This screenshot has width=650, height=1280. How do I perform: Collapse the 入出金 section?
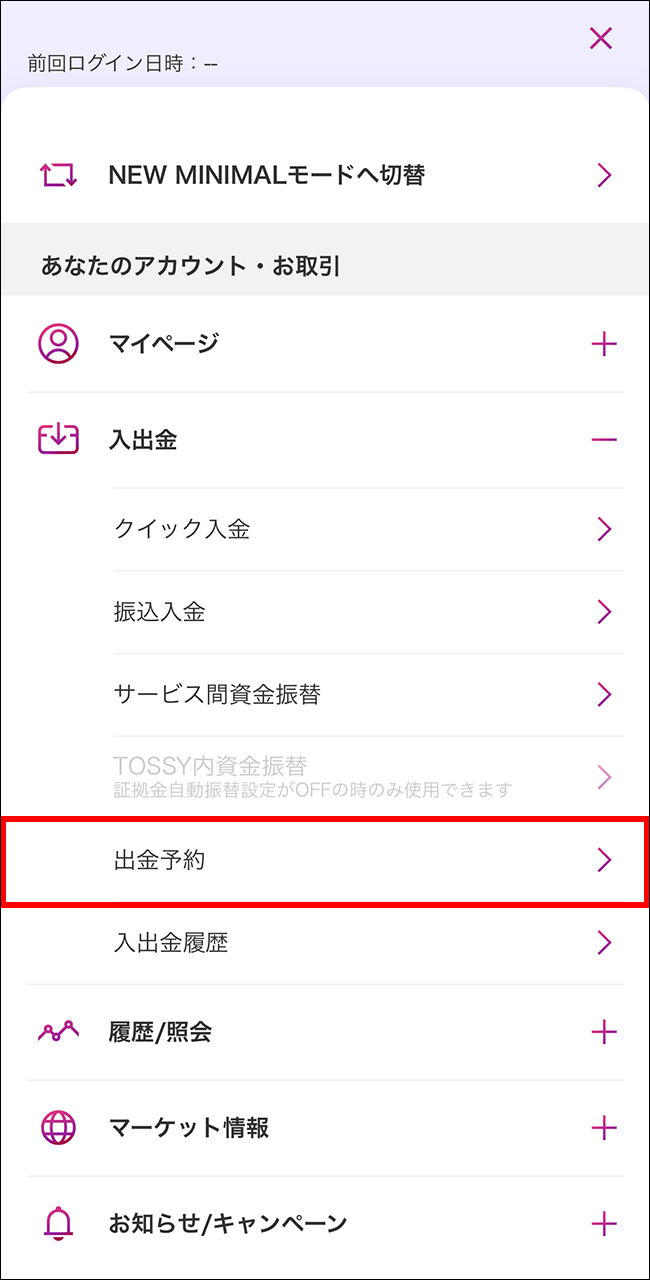325,439
